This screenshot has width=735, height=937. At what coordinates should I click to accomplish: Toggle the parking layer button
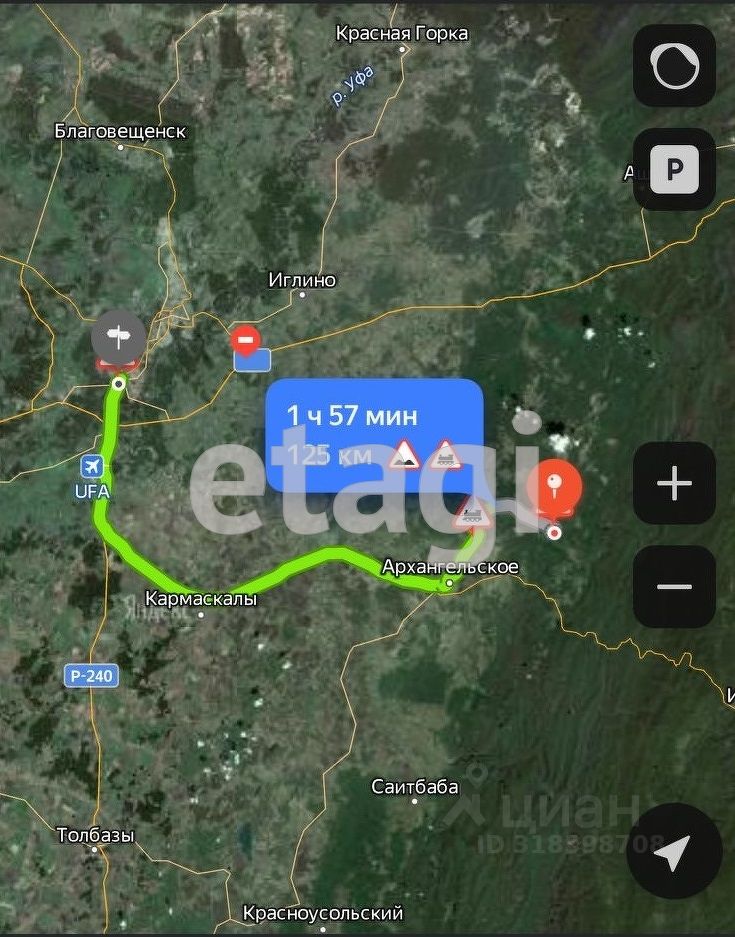pos(674,170)
